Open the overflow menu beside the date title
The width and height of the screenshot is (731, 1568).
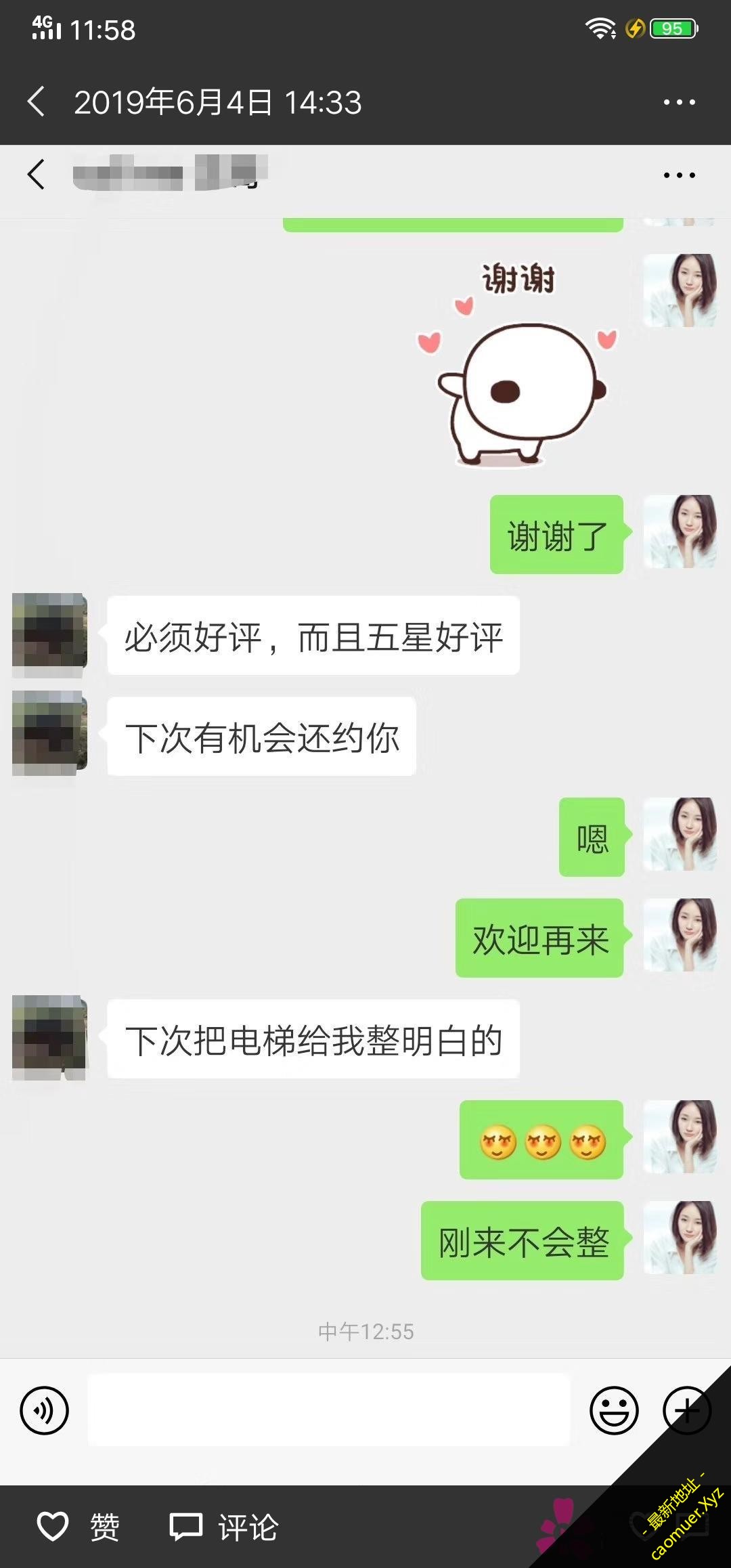point(679,103)
